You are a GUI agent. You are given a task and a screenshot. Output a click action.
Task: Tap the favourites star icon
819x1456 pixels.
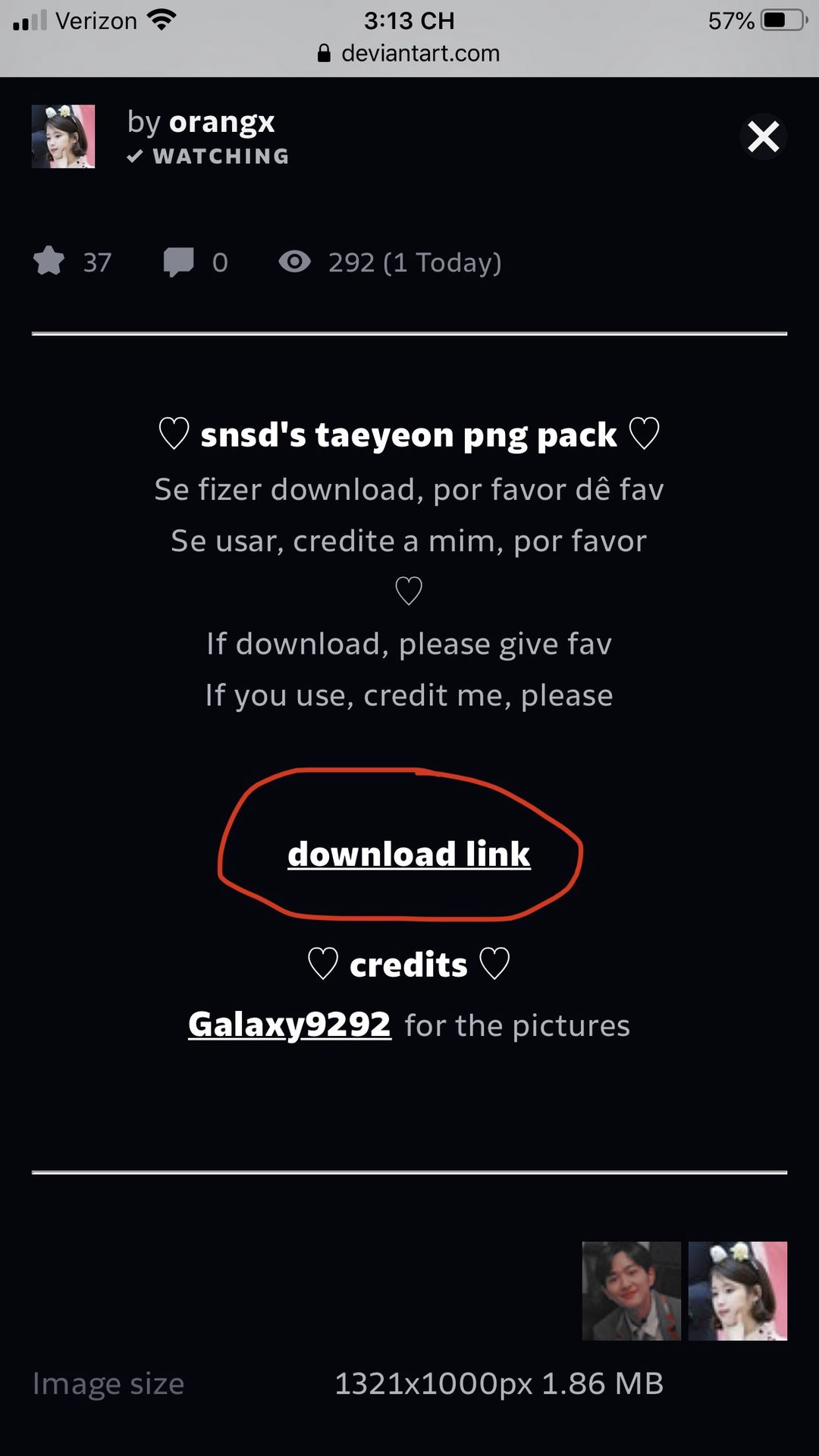click(49, 262)
